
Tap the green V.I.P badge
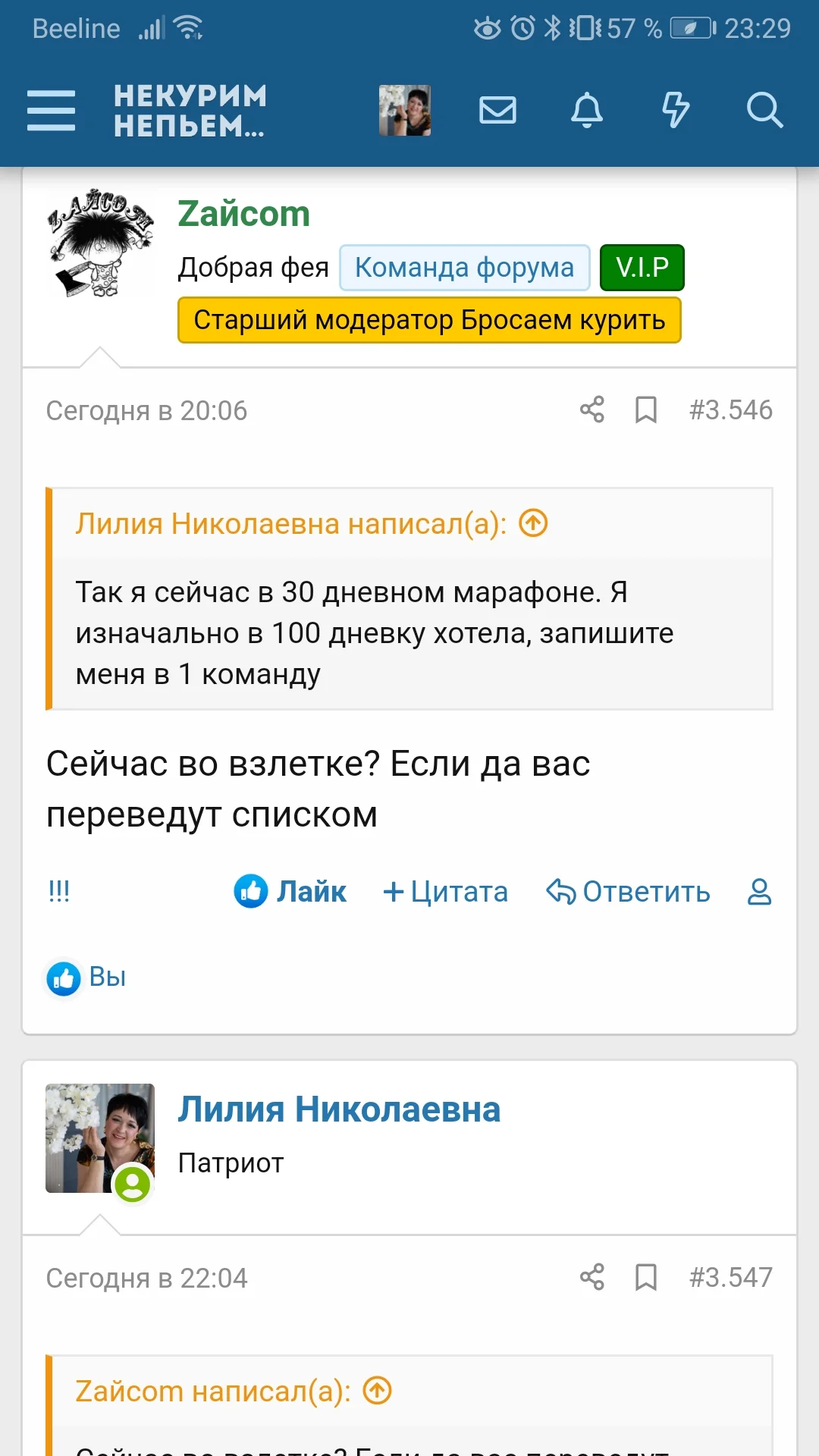pyautogui.click(x=642, y=267)
